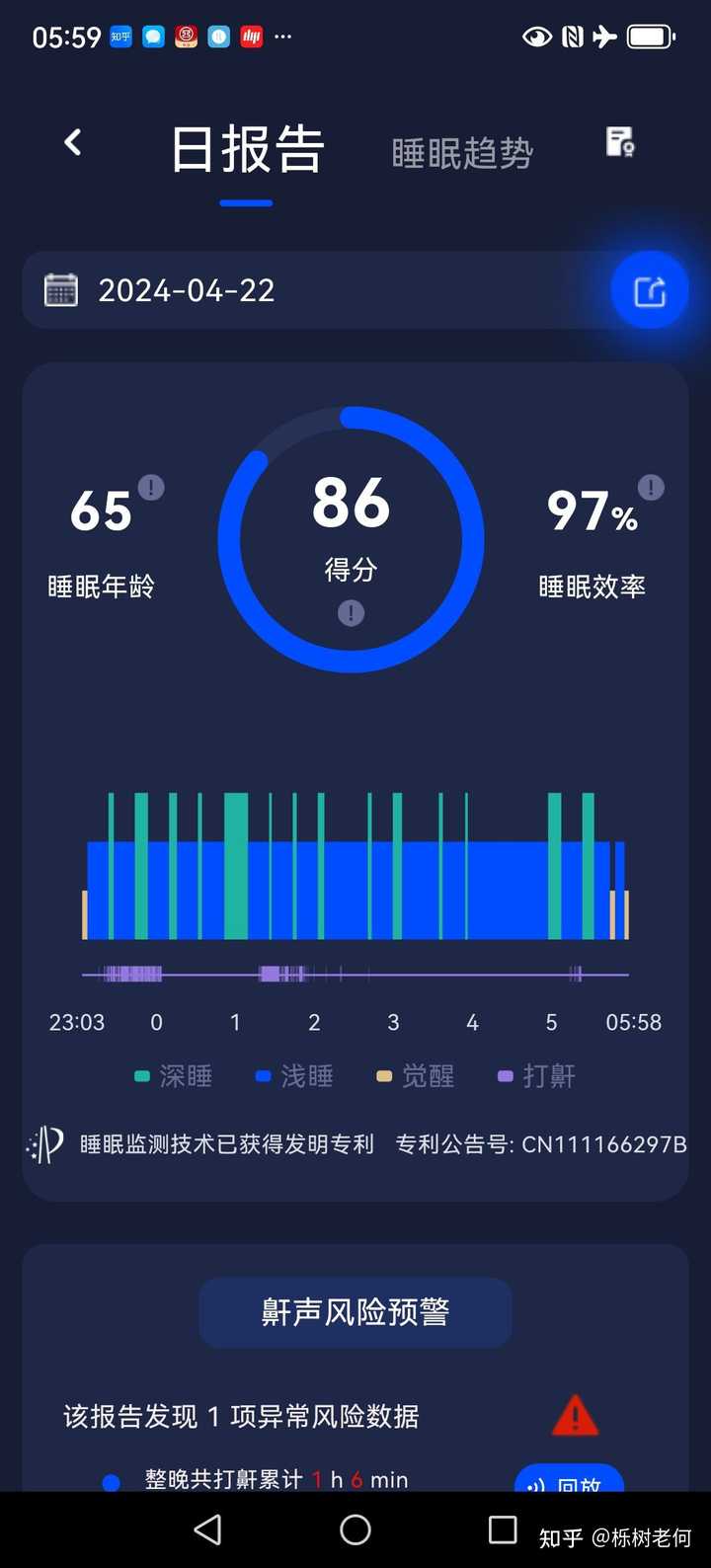Open the date picker showing 2024-04-22
711x1568 pixels.
(186, 290)
